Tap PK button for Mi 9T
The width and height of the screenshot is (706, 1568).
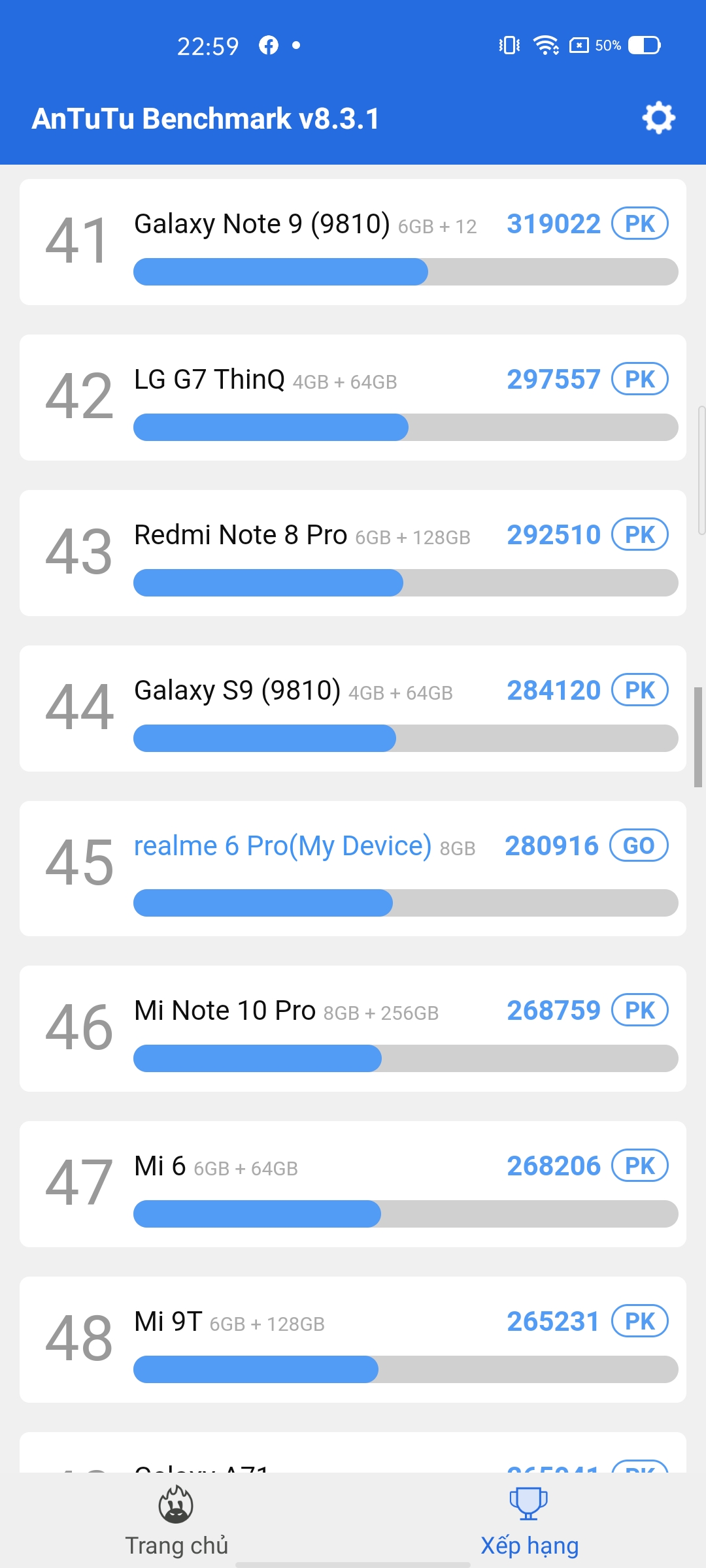pyautogui.click(x=640, y=1321)
